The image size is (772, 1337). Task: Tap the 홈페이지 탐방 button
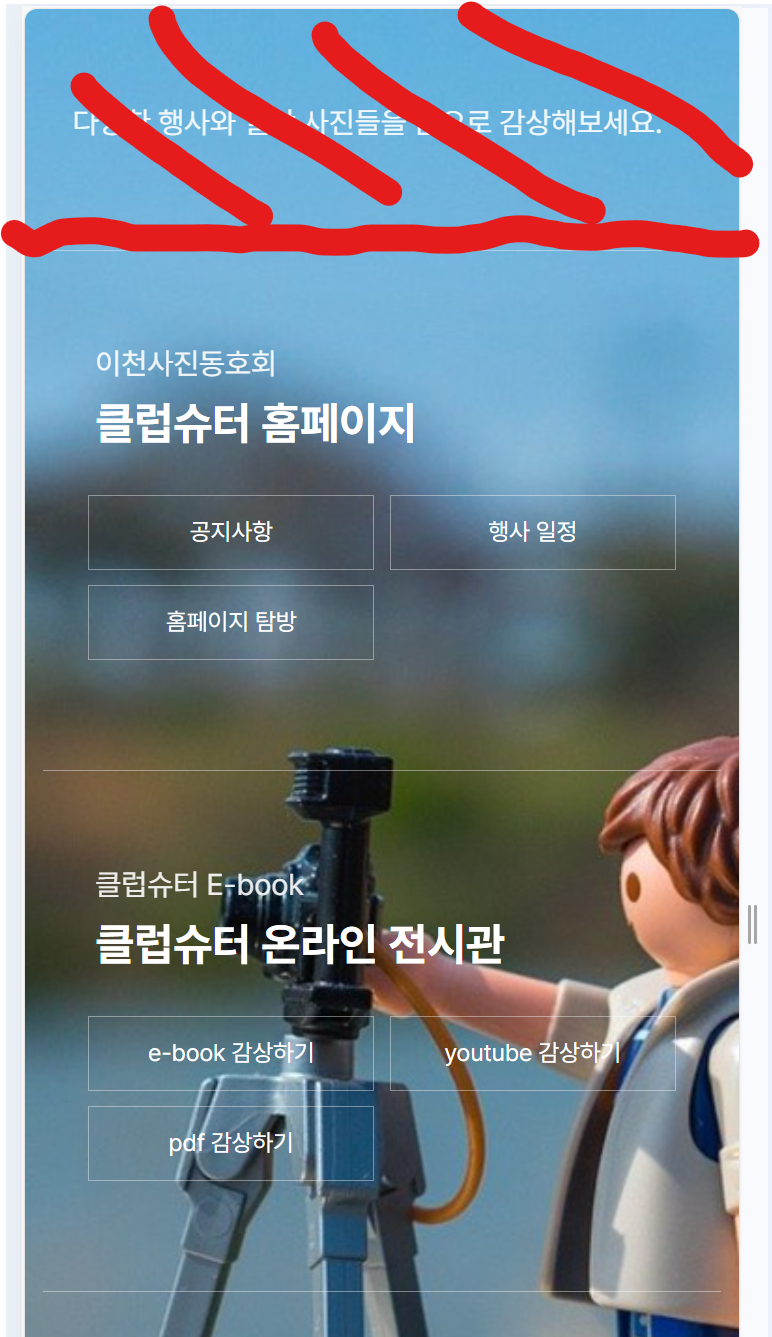231,622
